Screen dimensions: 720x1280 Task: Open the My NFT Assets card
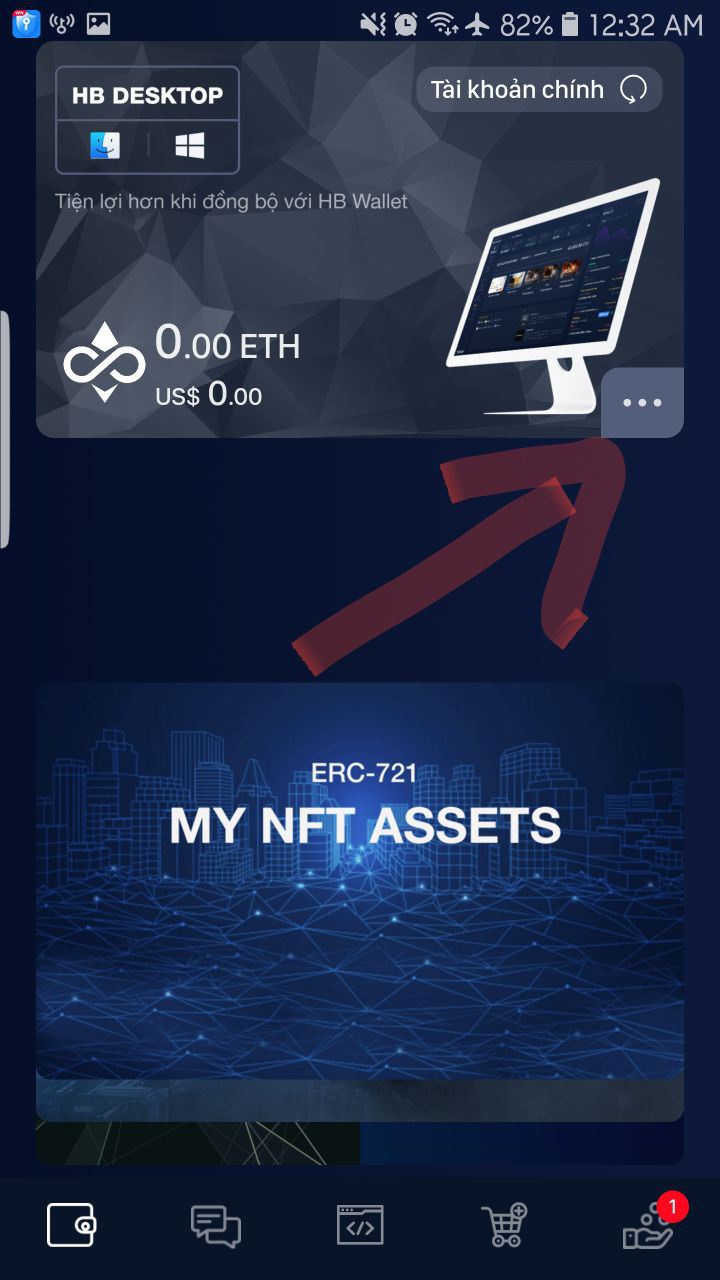coord(360,880)
